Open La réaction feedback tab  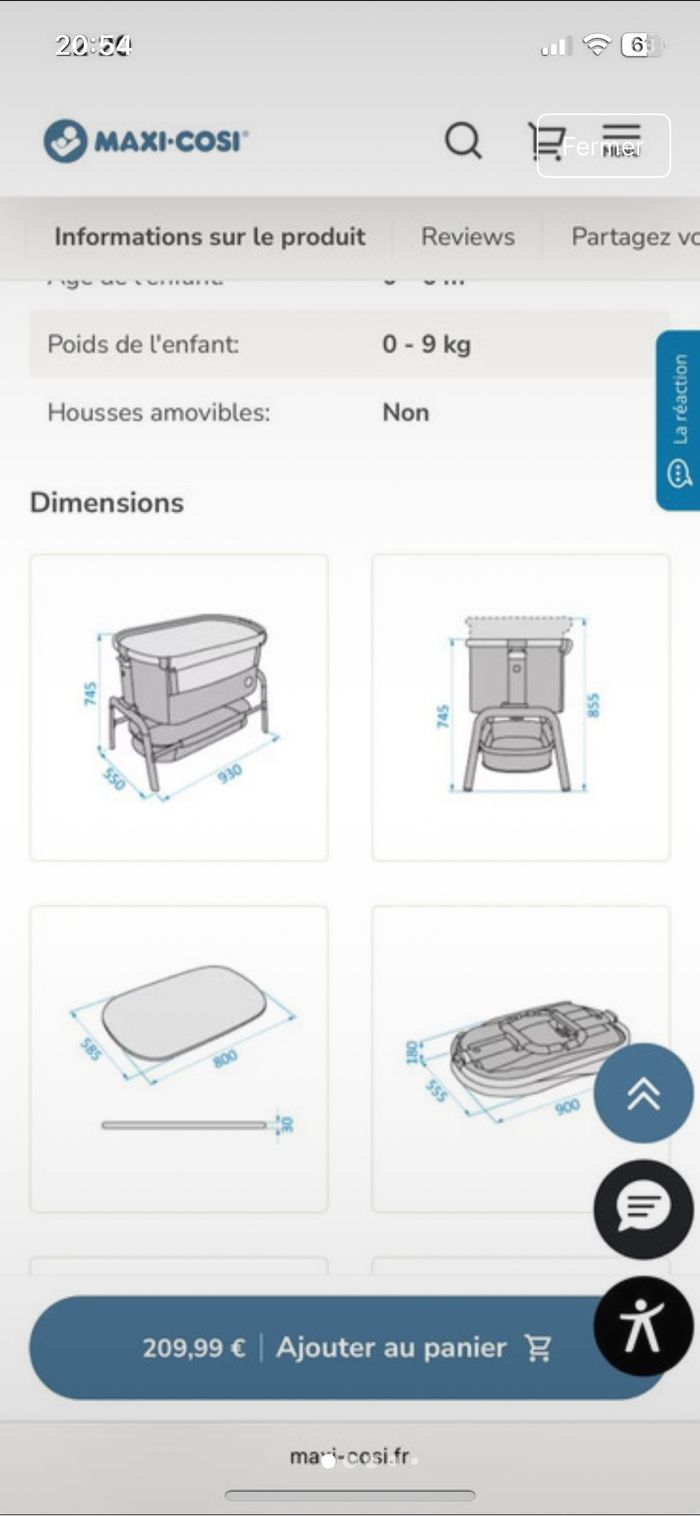coord(679,420)
